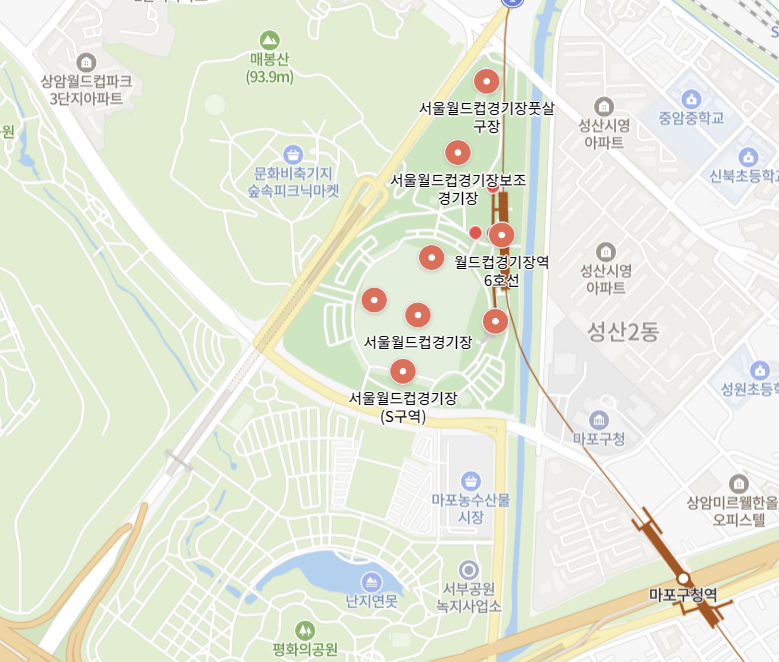Select the 서울월드컵경기장 pin
Image resolution: width=779 pixels, height=662 pixels.
point(418,315)
